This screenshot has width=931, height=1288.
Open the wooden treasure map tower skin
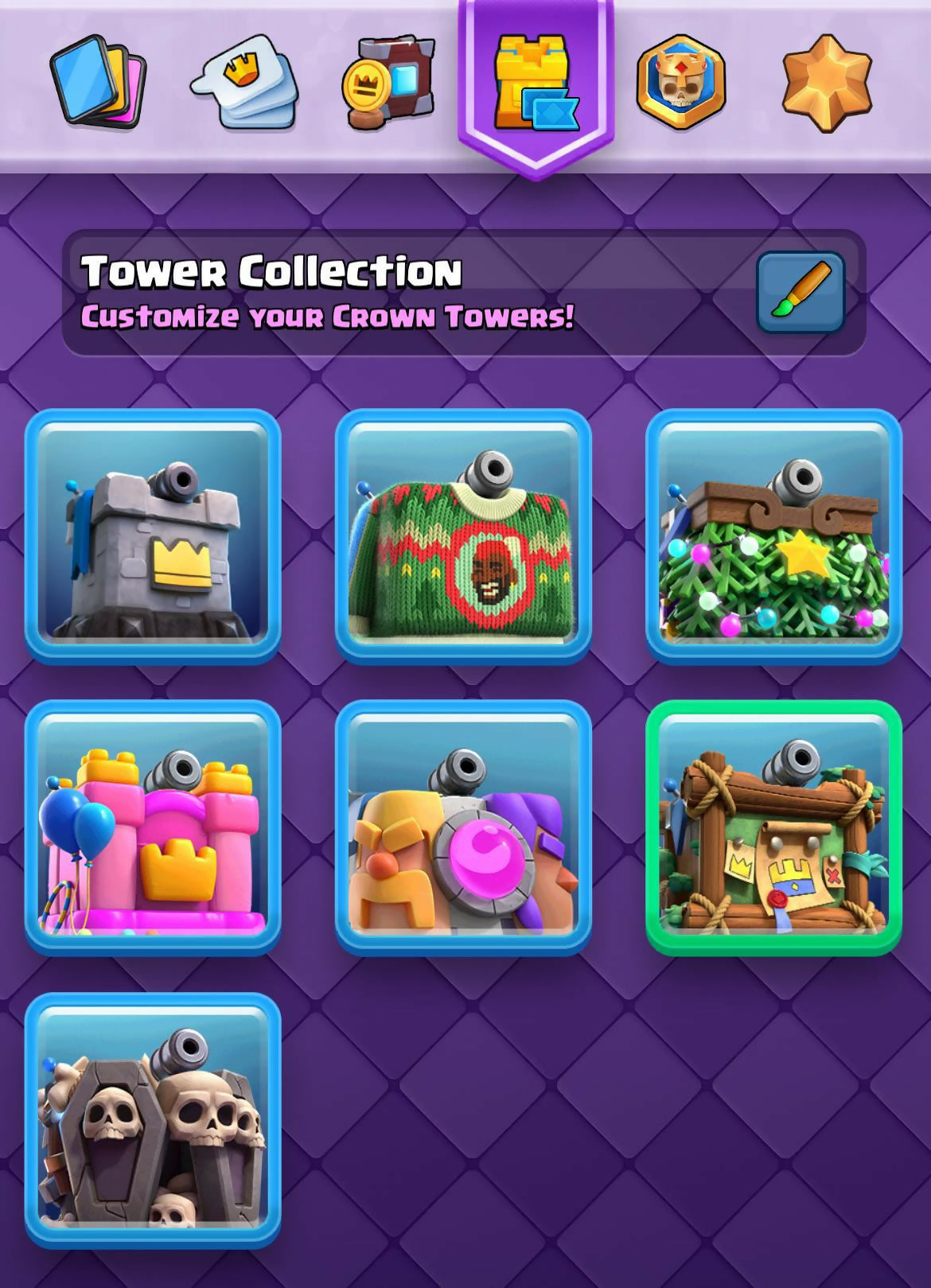[773, 827]
